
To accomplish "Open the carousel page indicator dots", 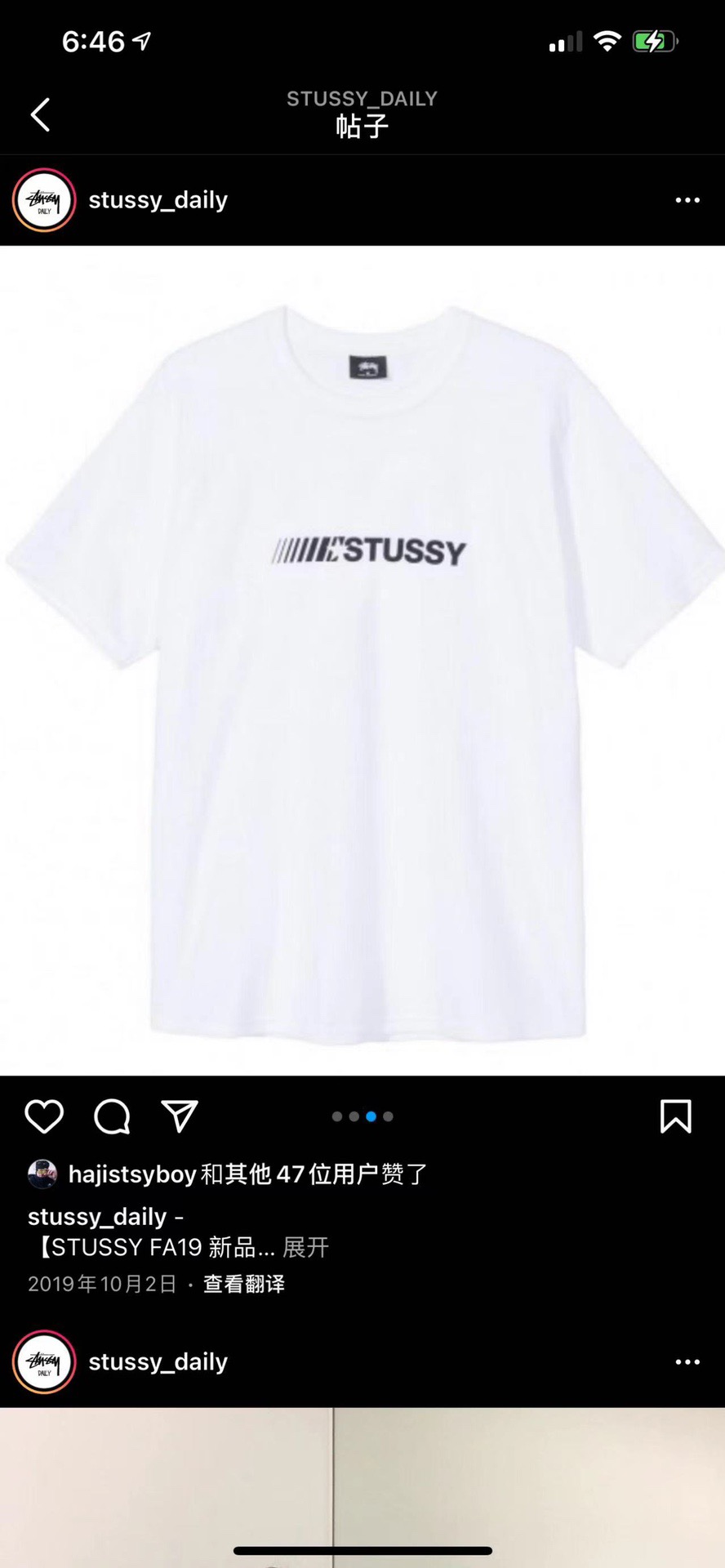I will 362,1116.
